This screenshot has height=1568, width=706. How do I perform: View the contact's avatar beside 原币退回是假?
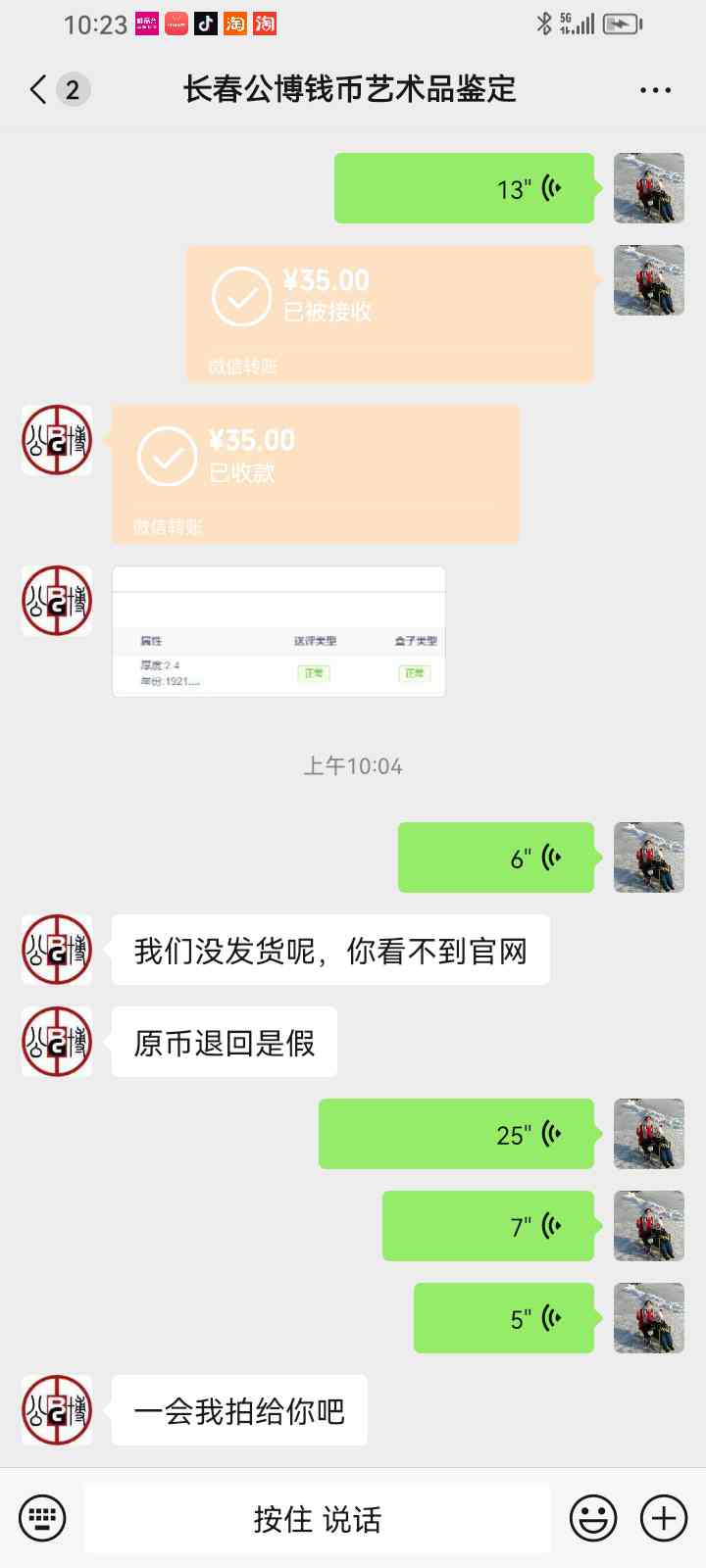(x=57, y=1042)
